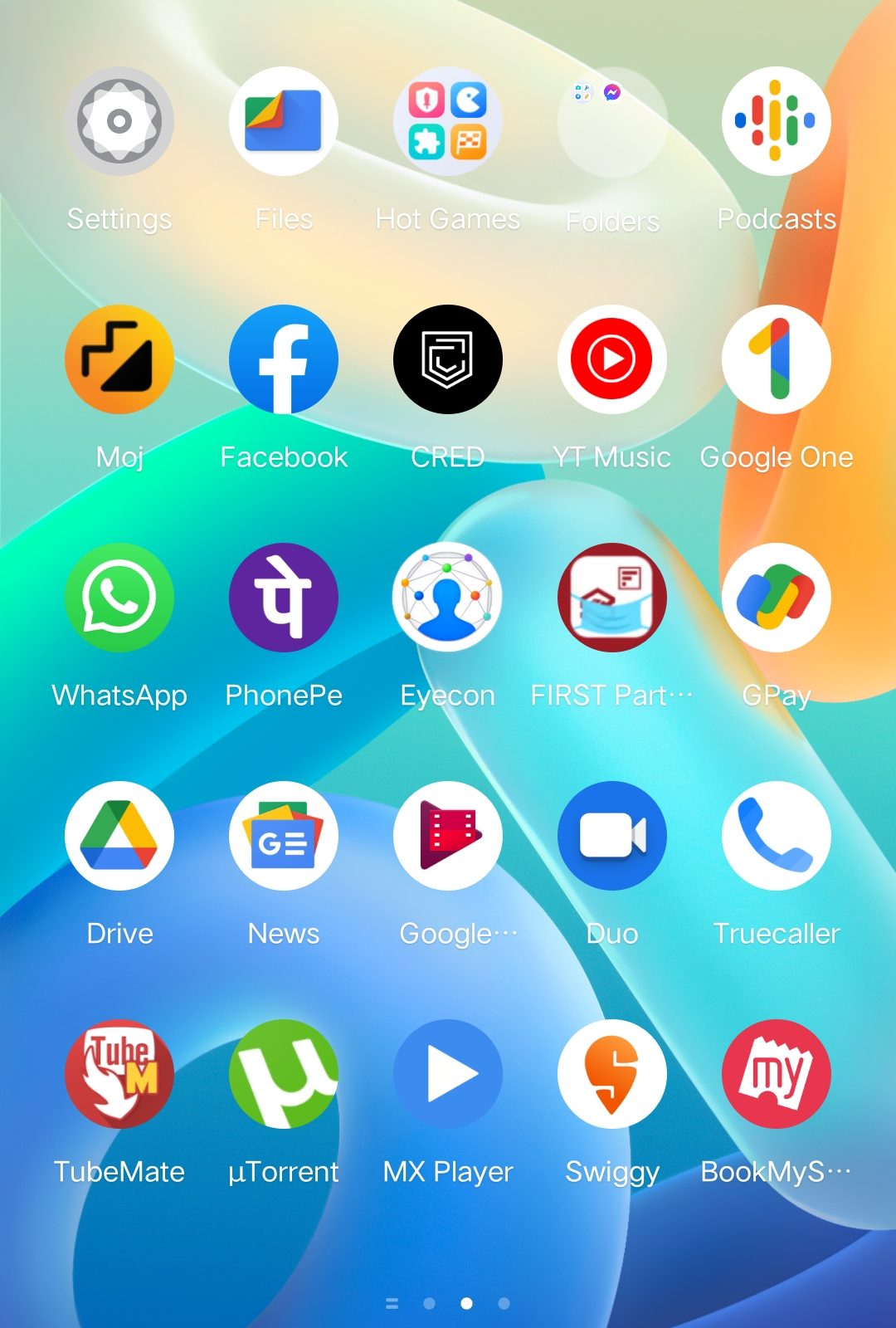The image size is (896, 1328).
Task: Open GPay
Action: pyautogui.click(x=777, y=598)
